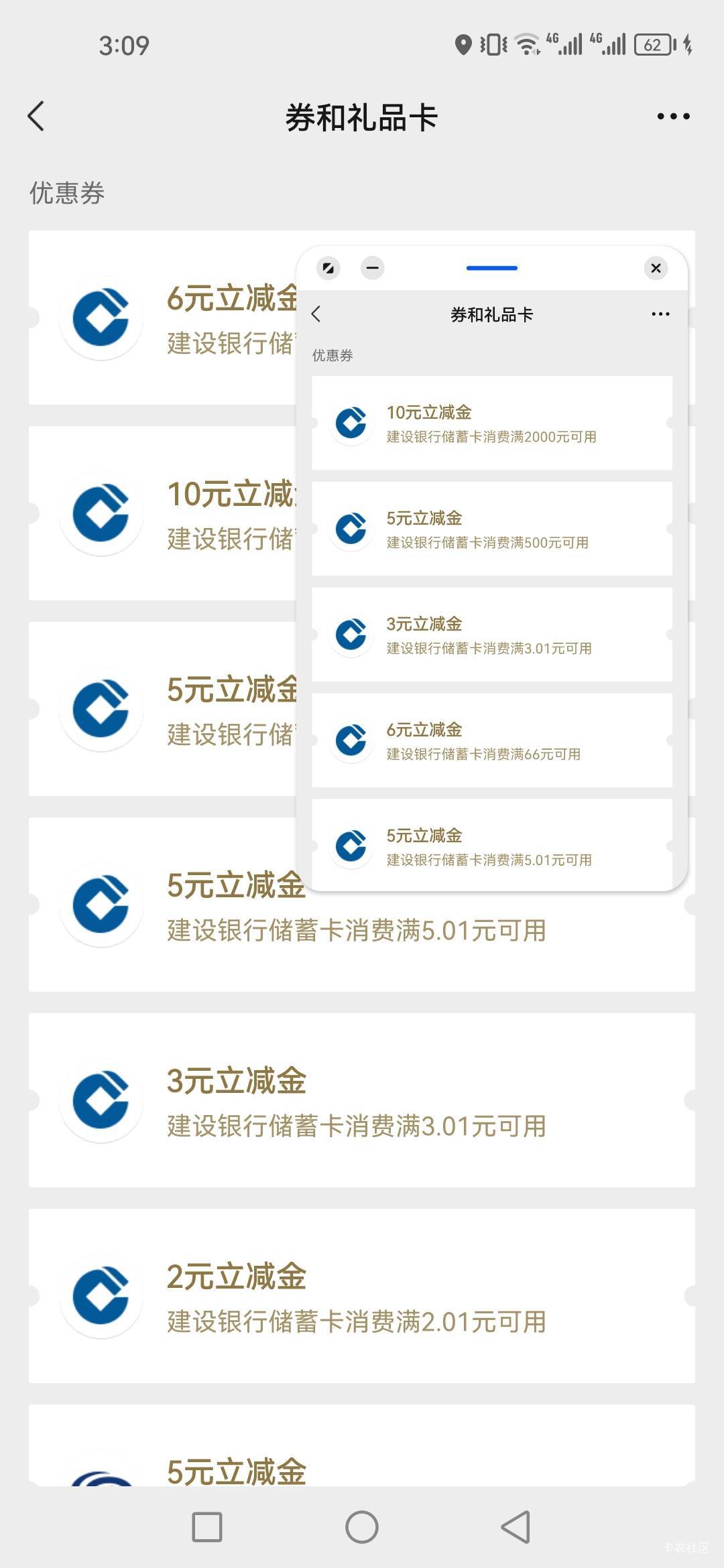
Task: Tap back arrow inside the floating window
Action: pos(317,314)
